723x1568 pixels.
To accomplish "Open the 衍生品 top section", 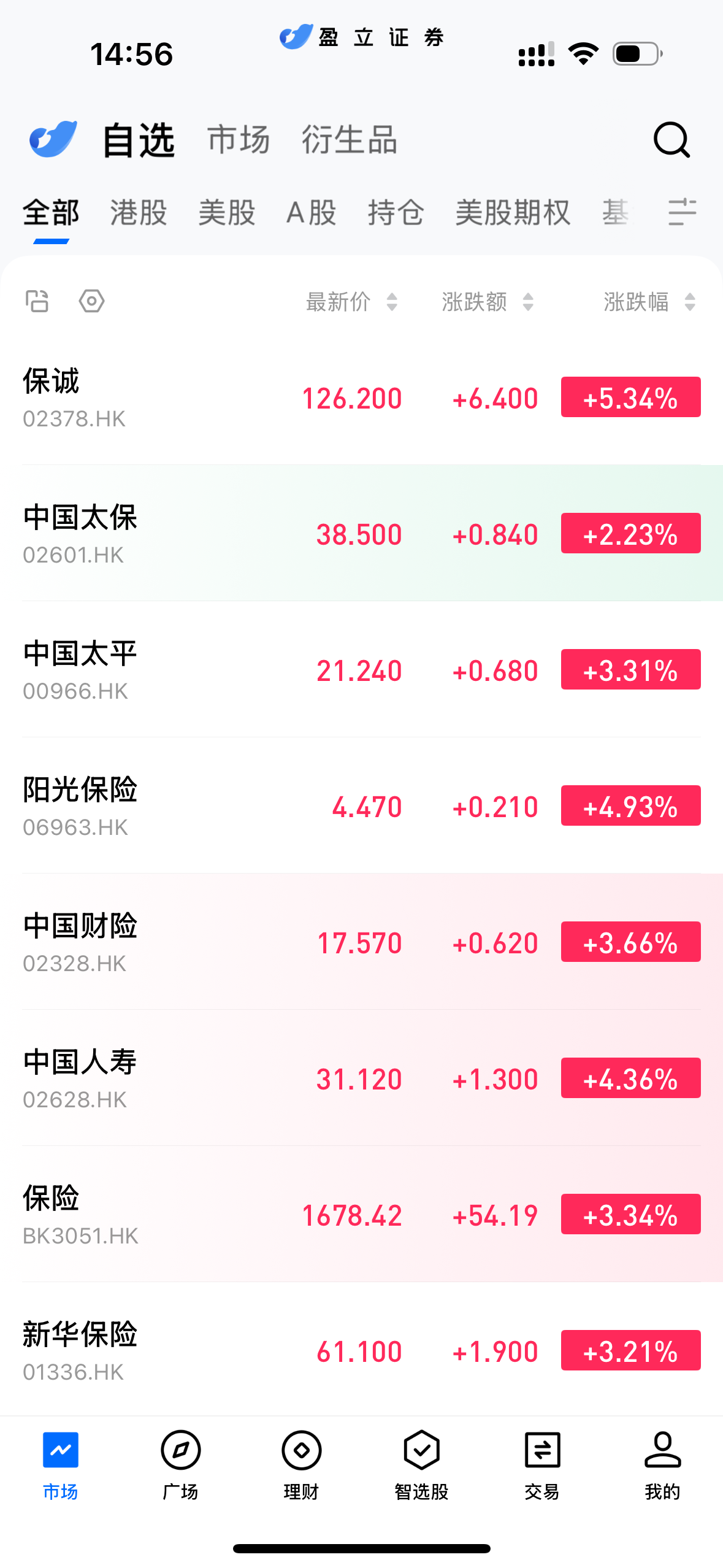I will pos(350,140).
